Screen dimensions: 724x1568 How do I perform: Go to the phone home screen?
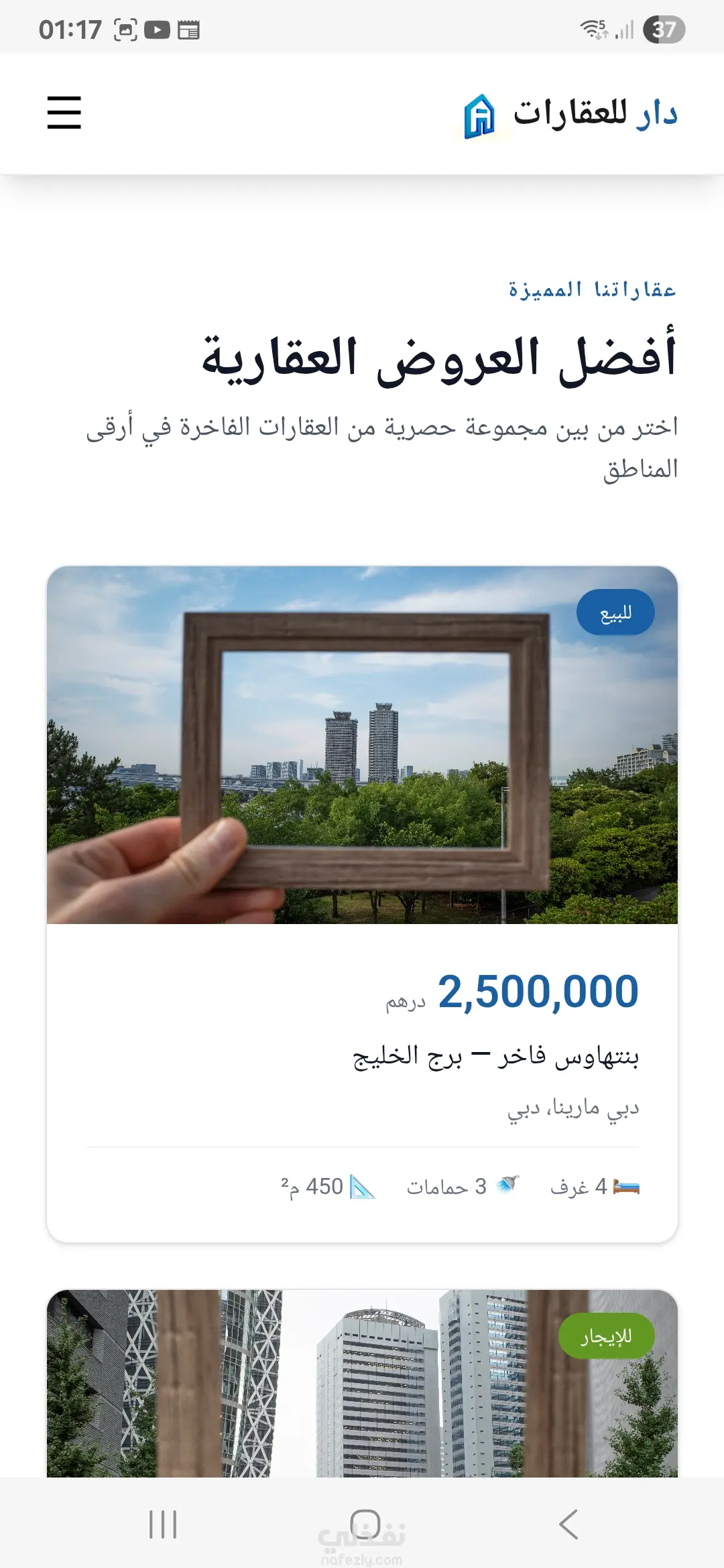(365, 1525)
